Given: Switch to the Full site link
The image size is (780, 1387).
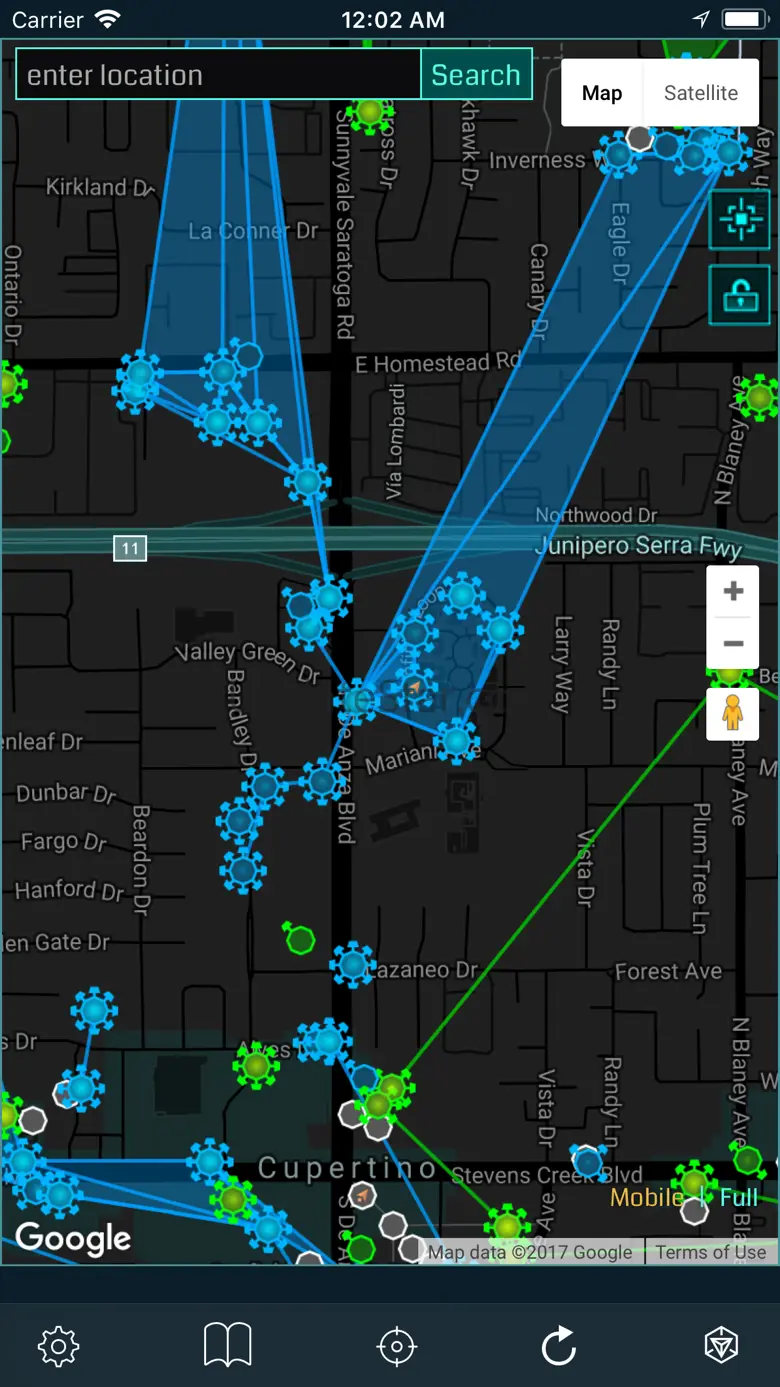Looking at the screenshot, I should pyautogui.click(x=739, y=1197).
